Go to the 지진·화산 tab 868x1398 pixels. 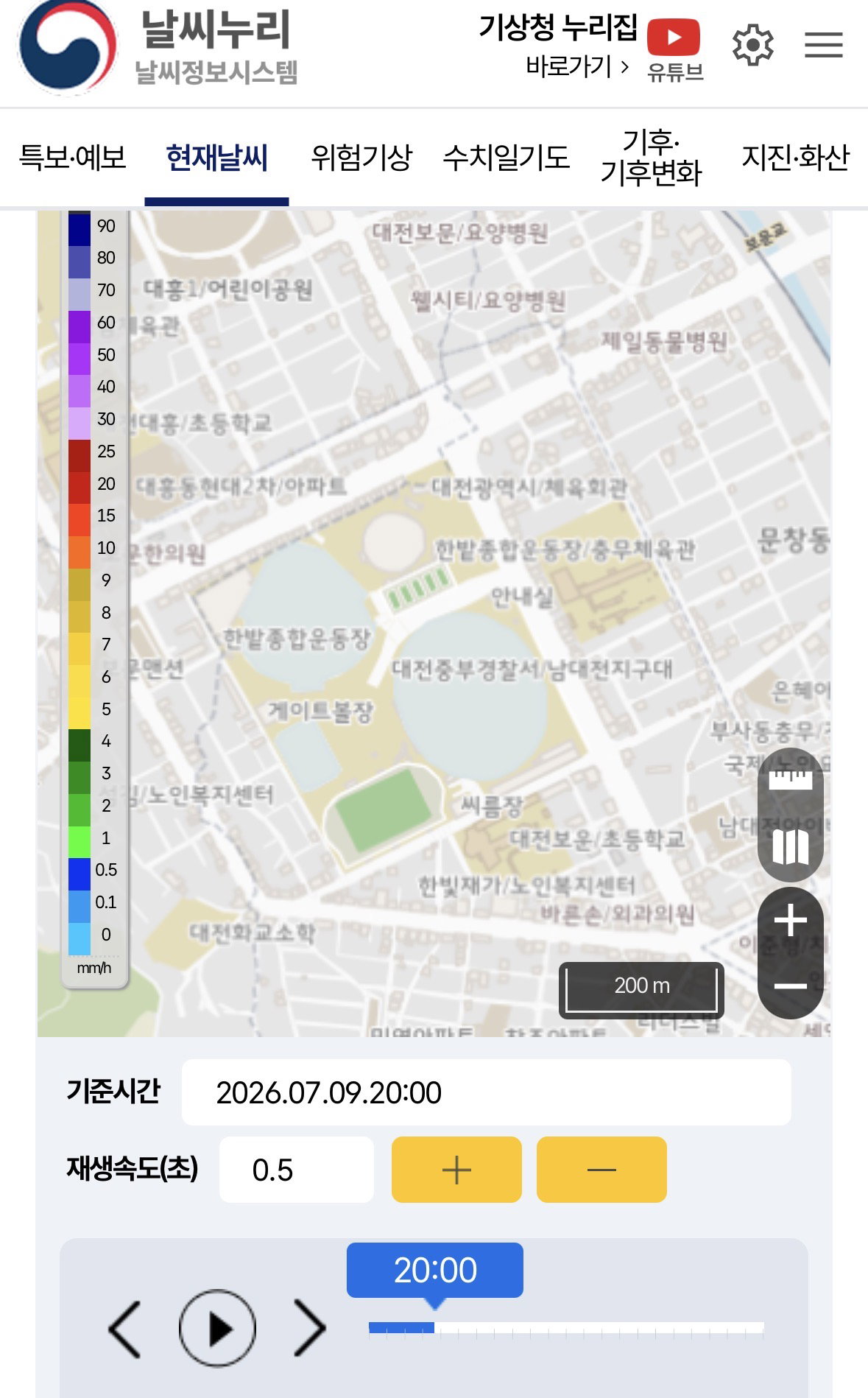tap(795, 158)
